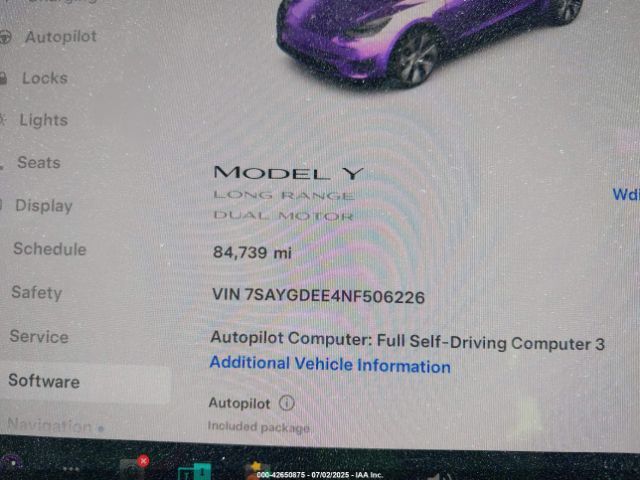Open the Locks settings

coord(44,78)
